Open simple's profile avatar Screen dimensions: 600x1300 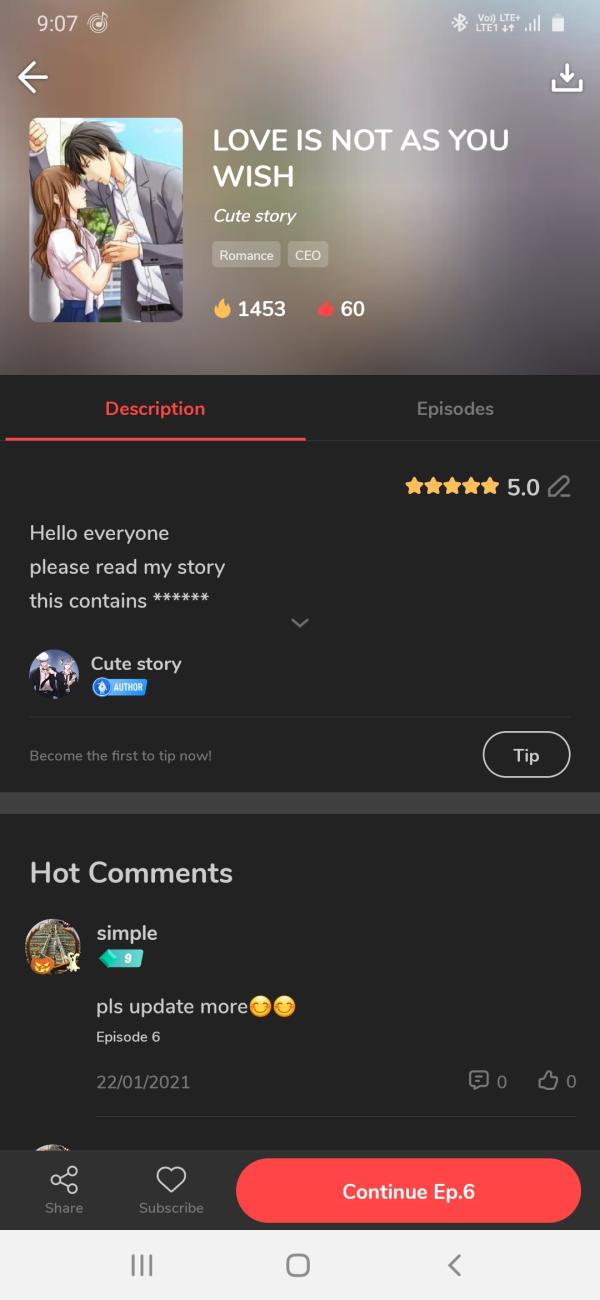point(52,946)
